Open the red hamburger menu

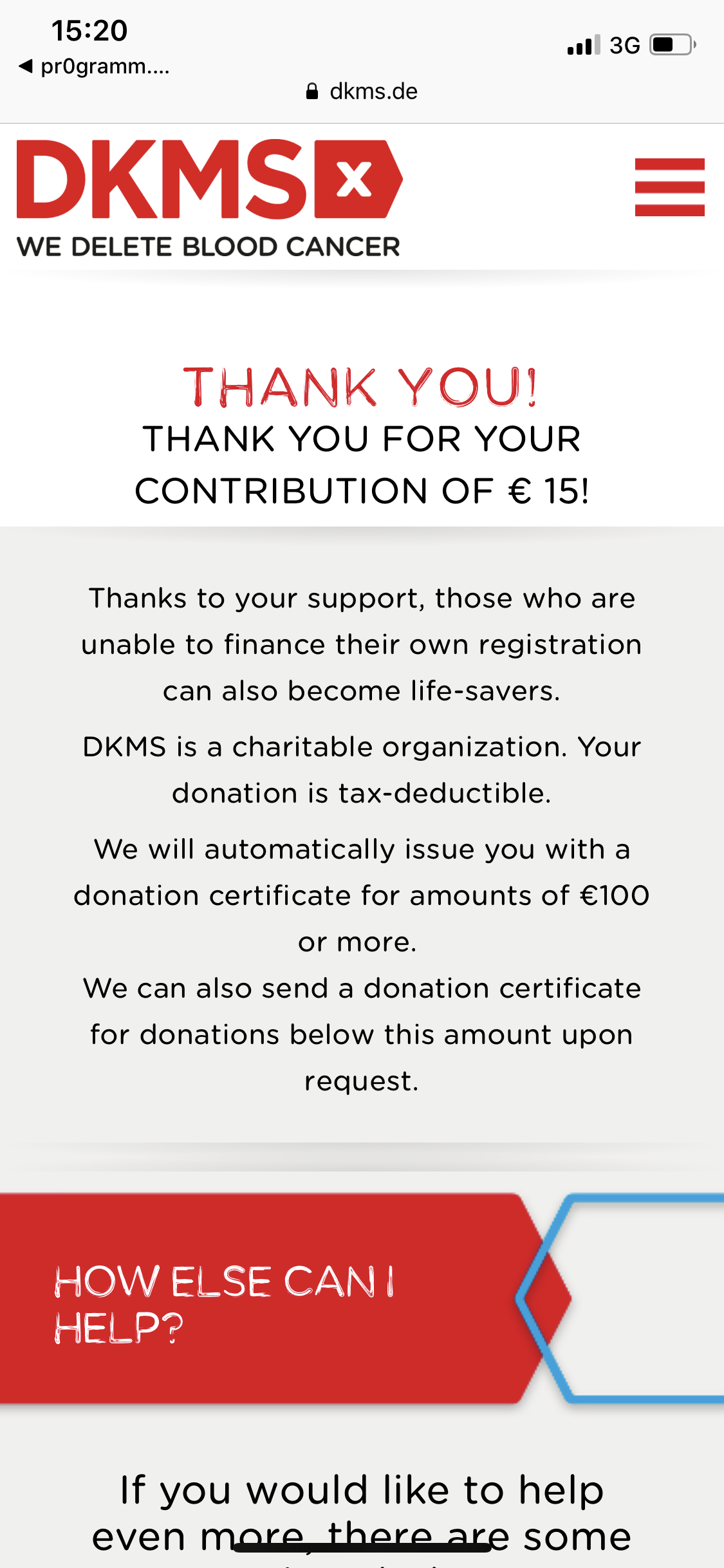(x=669, y=187)
